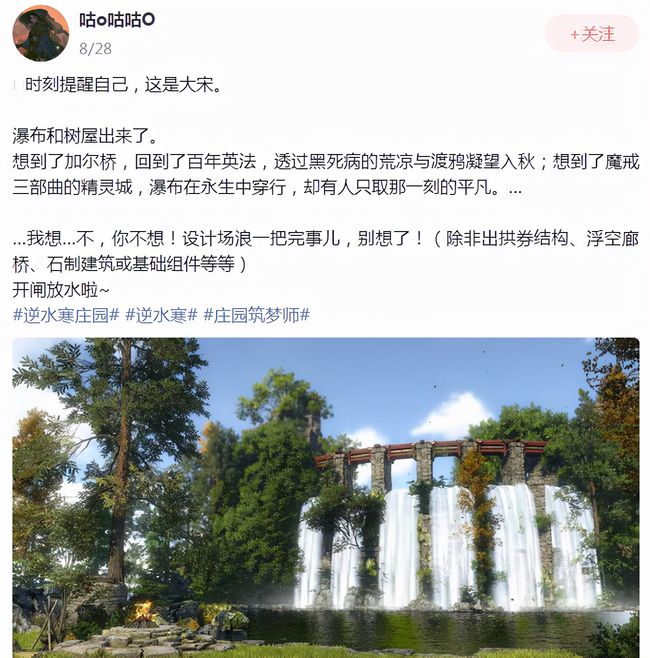650x658 pixels.
Task: Open the #逆水寒庄园# hashtag
Action: pyautogui.click(x=65, y=315)
